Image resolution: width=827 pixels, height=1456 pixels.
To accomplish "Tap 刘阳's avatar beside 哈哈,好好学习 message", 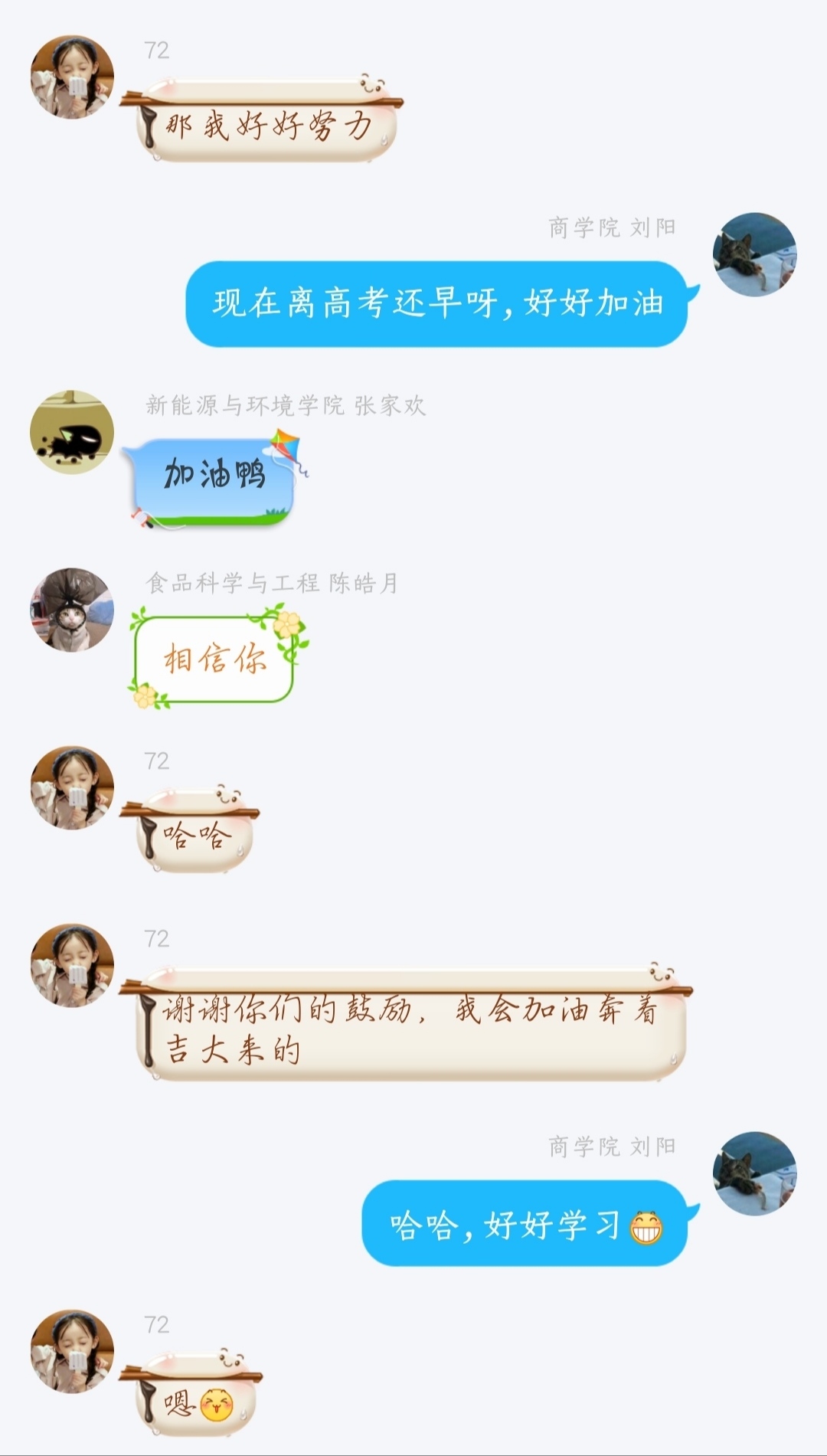I will coord(754,1173).
